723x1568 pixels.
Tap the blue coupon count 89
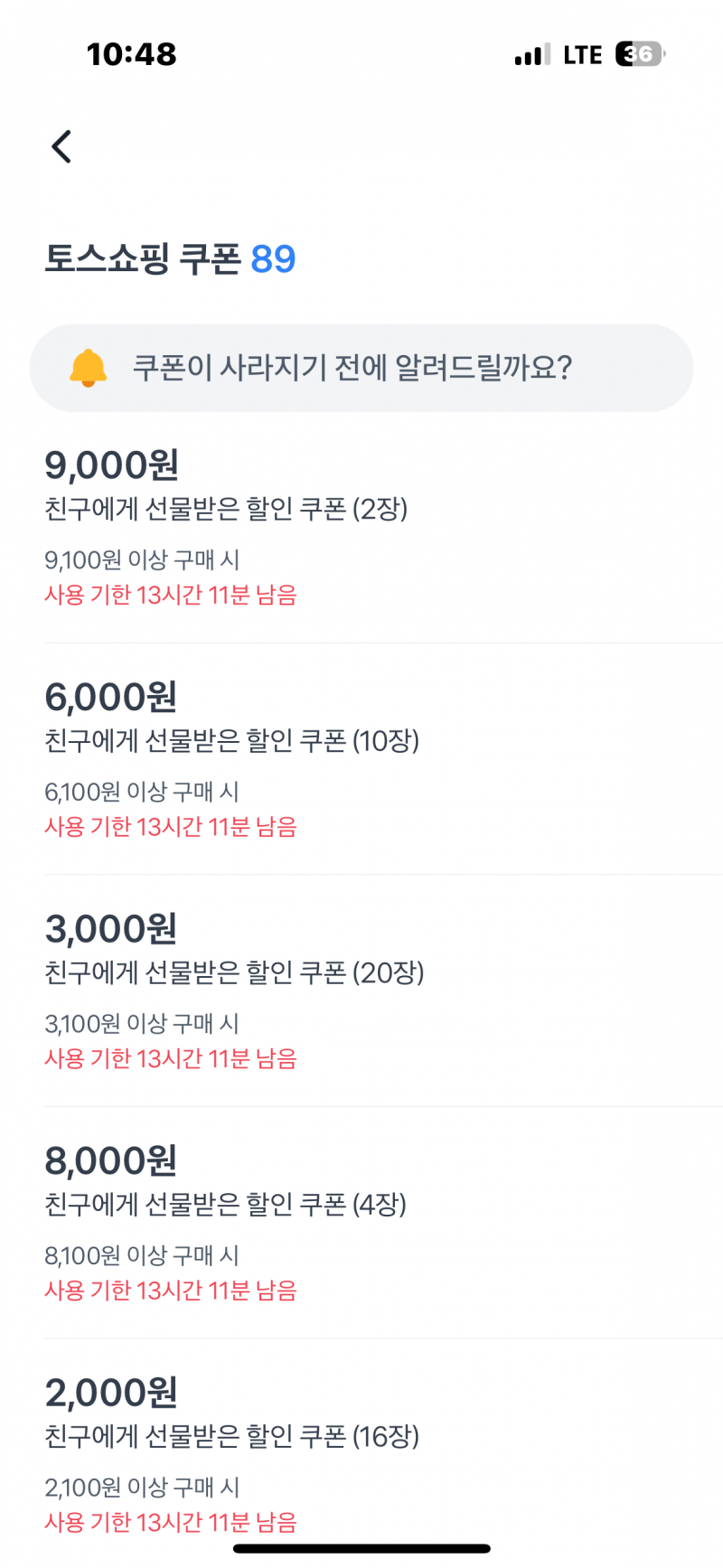click(x=274, y=259)
